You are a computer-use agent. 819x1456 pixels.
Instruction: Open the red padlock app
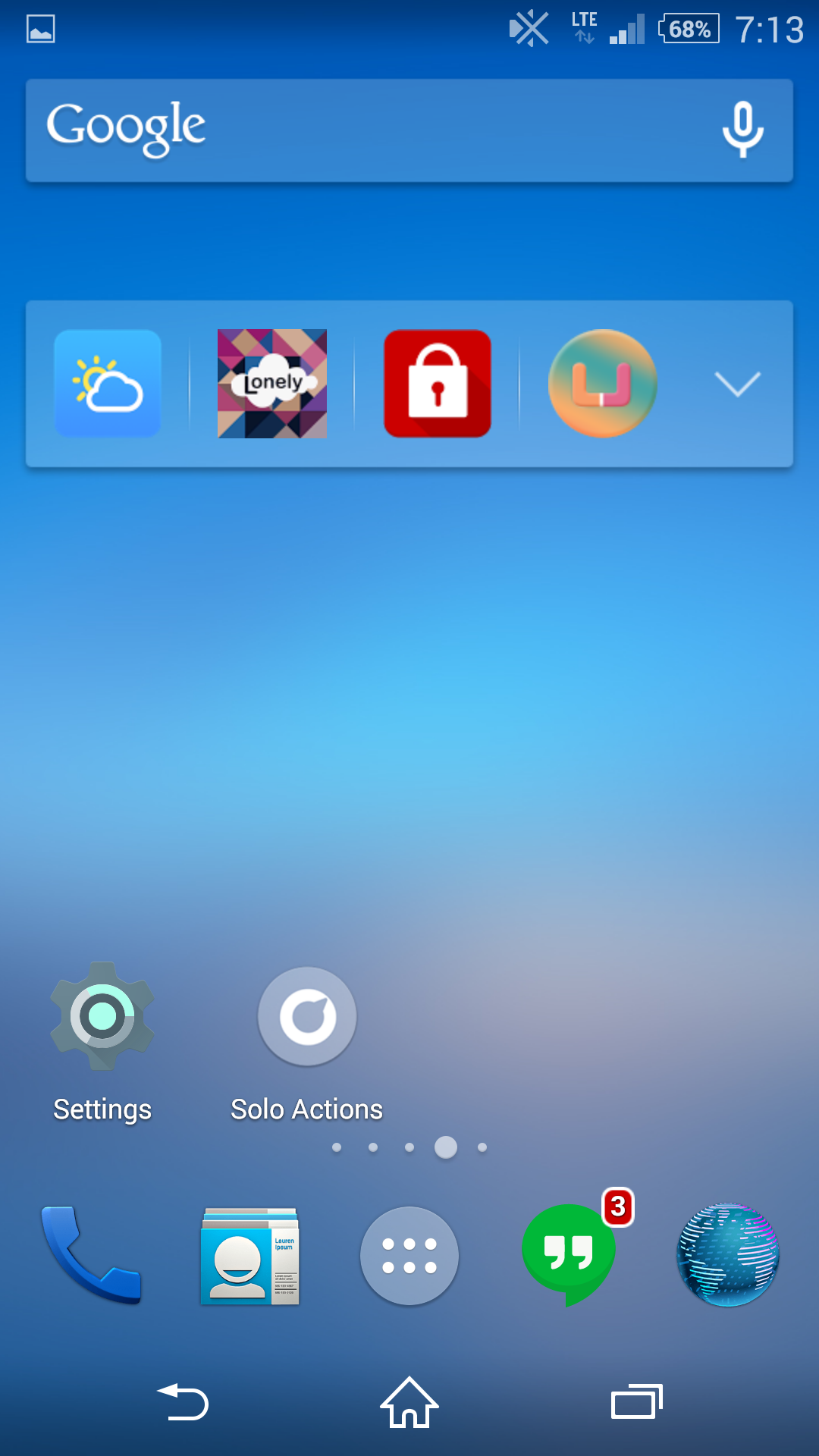pos(438,384)
